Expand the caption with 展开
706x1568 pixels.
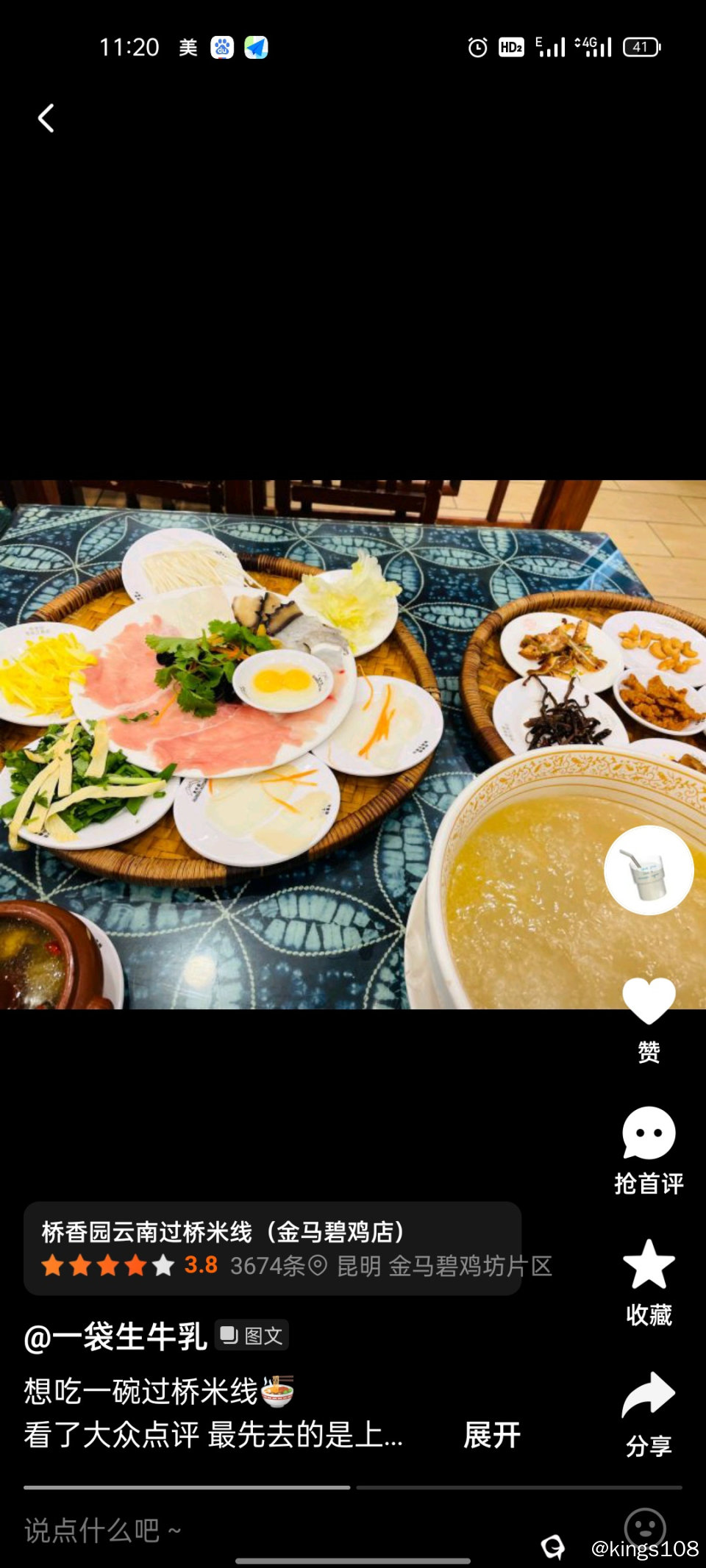[492, 1434]
